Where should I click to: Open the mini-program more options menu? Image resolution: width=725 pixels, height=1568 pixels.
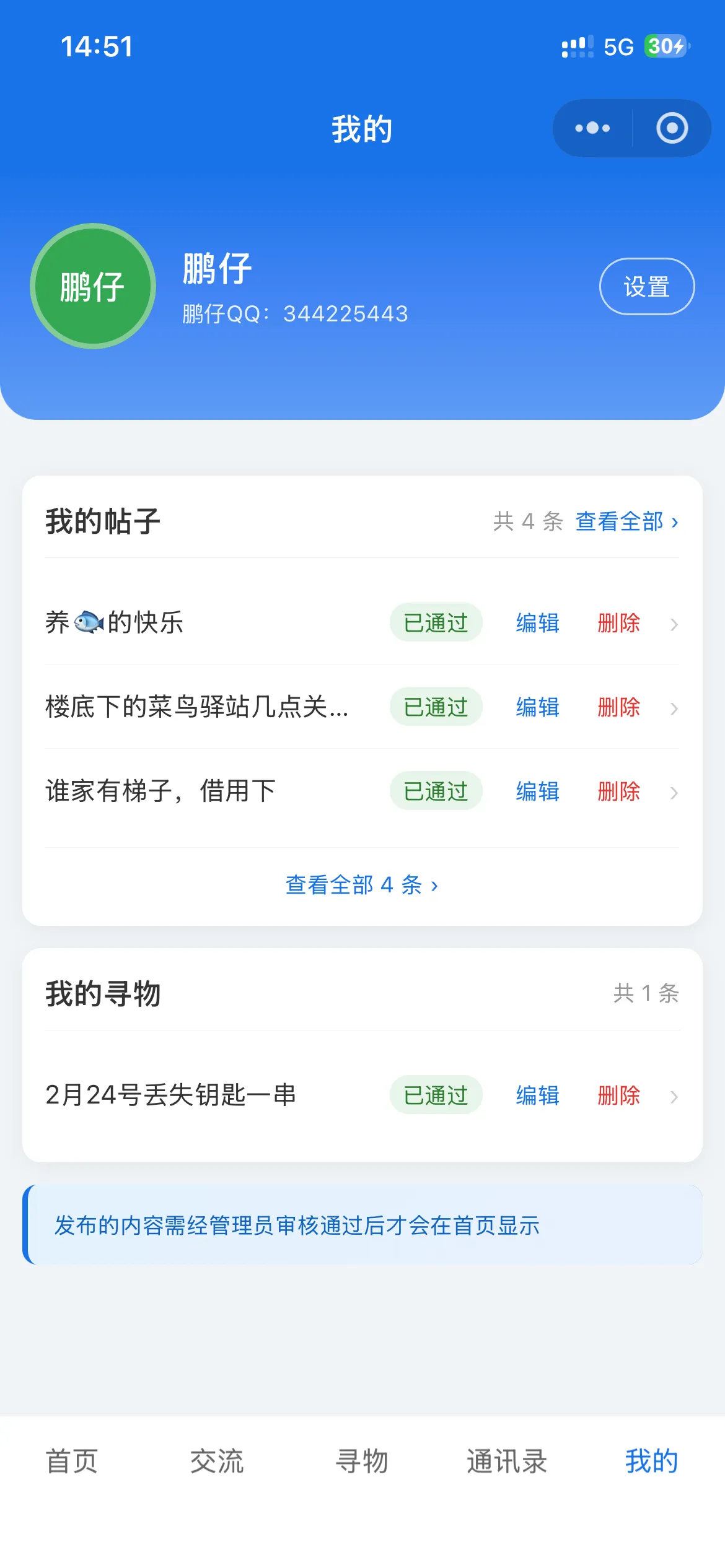pos(592,128)
